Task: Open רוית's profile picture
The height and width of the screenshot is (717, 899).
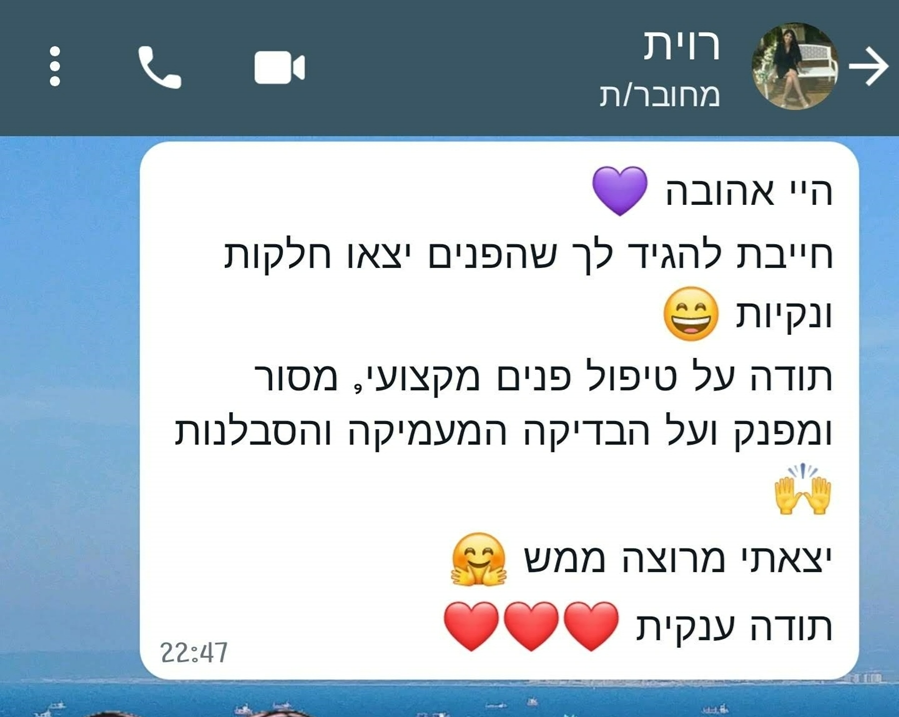Action: 794,67
